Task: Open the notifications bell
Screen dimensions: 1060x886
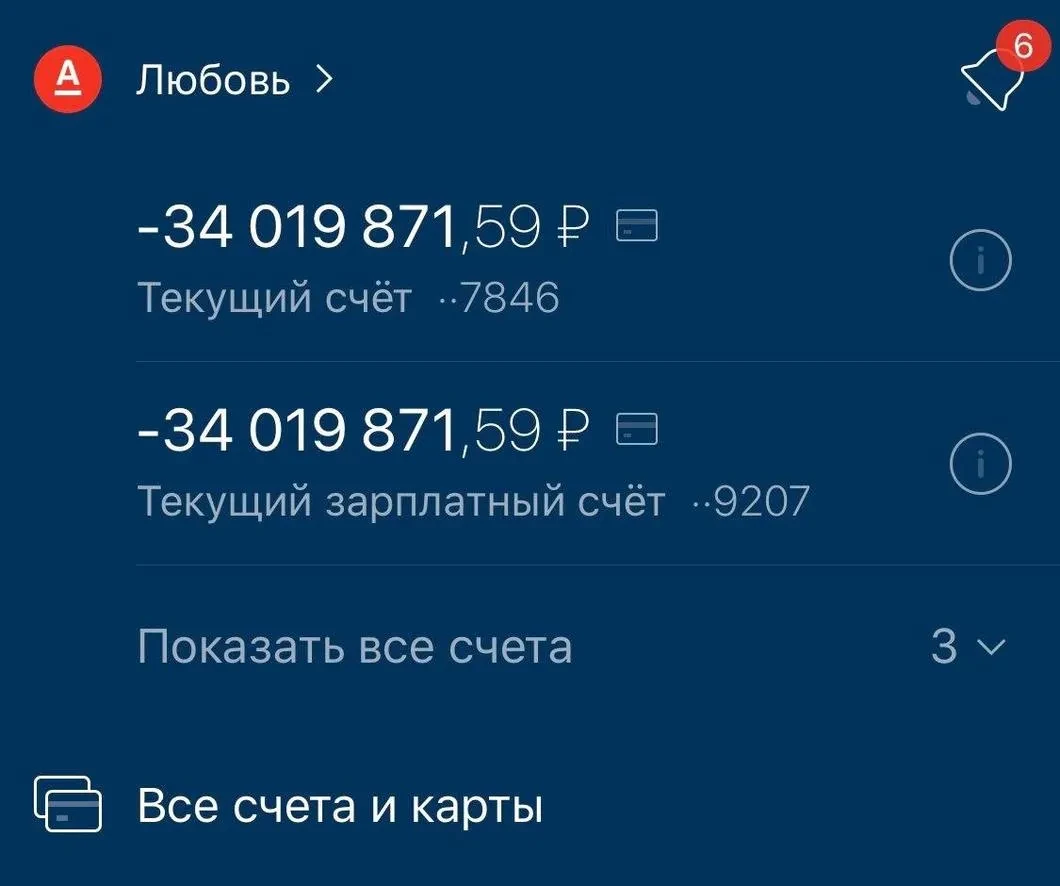Action: [x=991, y=78]
